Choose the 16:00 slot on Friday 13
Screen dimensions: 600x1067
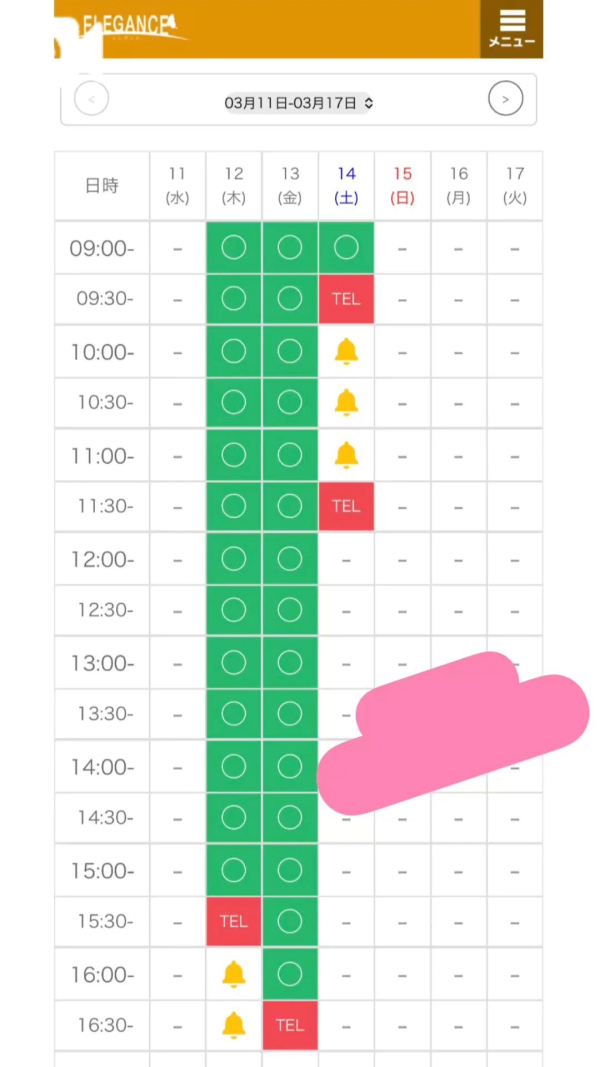(x=290, y=973)
